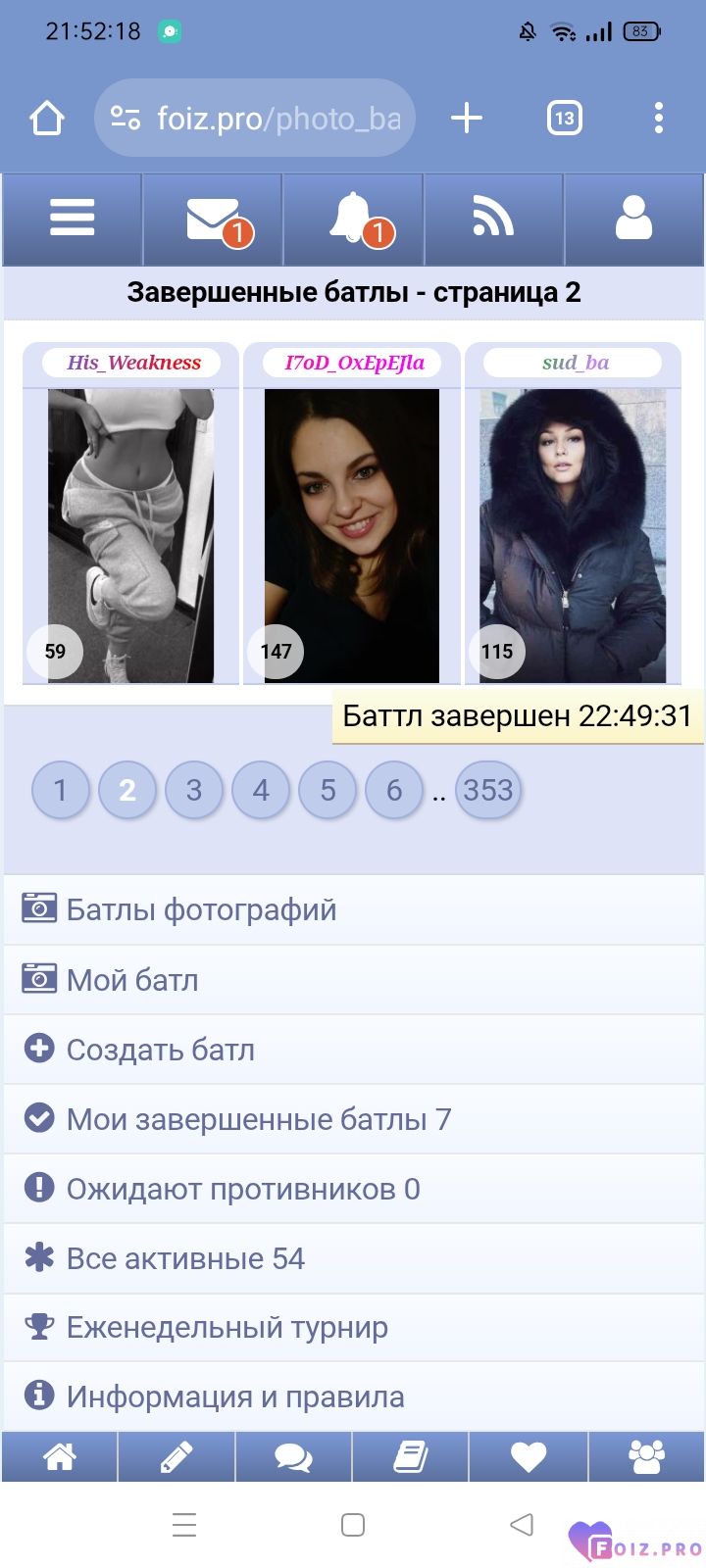Open the browser tab switcher
Viewport: 706px width, 1568px height.
[x=564, y=119]
